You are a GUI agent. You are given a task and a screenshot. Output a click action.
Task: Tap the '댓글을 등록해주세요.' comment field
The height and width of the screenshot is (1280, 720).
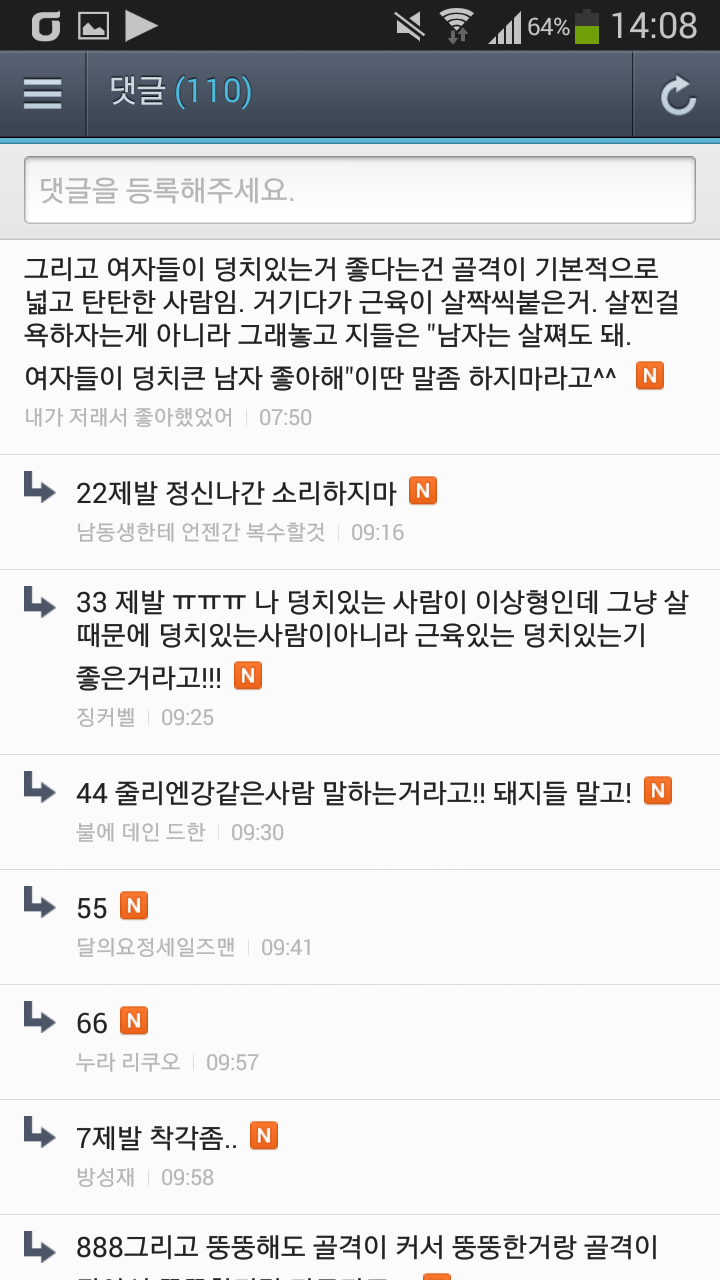click(360, 190)
